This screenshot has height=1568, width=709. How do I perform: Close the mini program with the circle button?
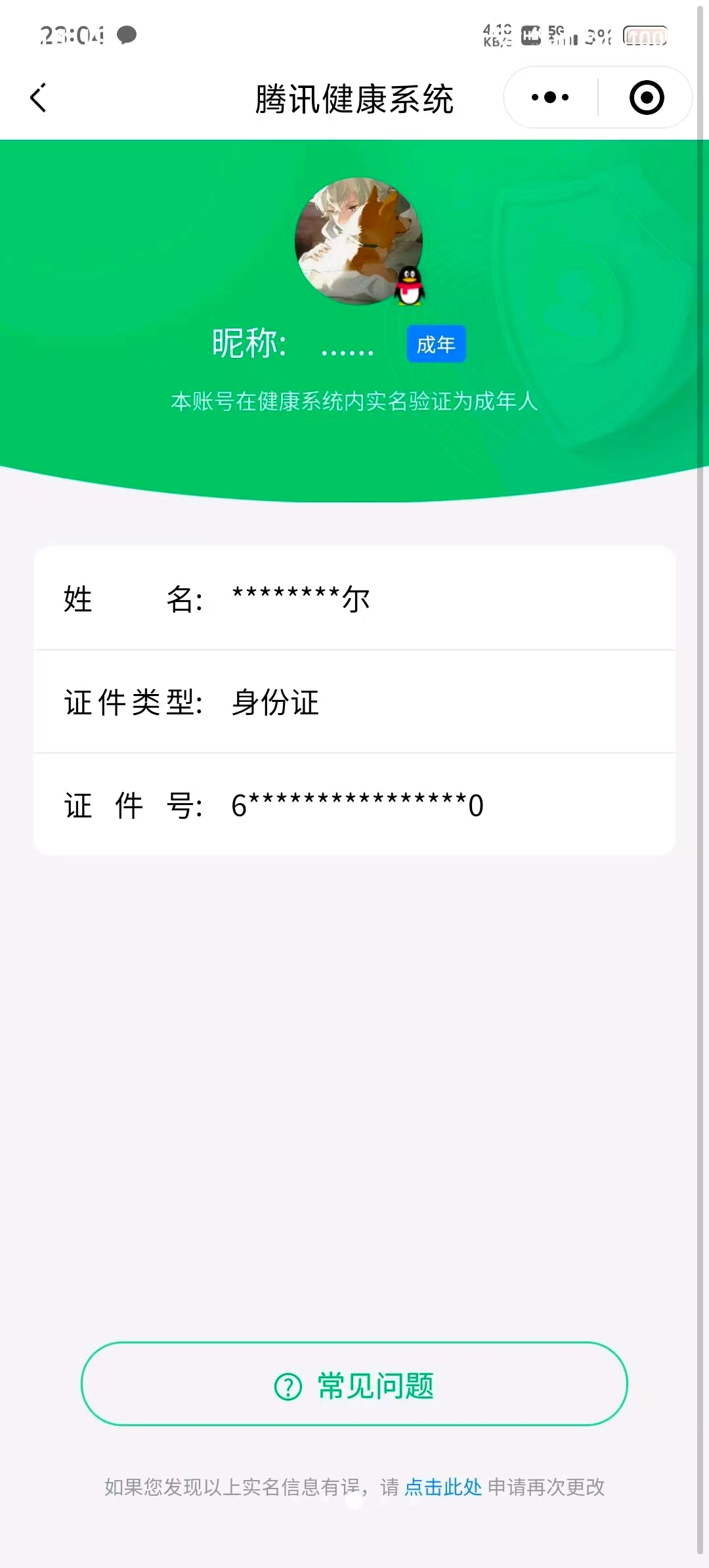coord(647,98)
